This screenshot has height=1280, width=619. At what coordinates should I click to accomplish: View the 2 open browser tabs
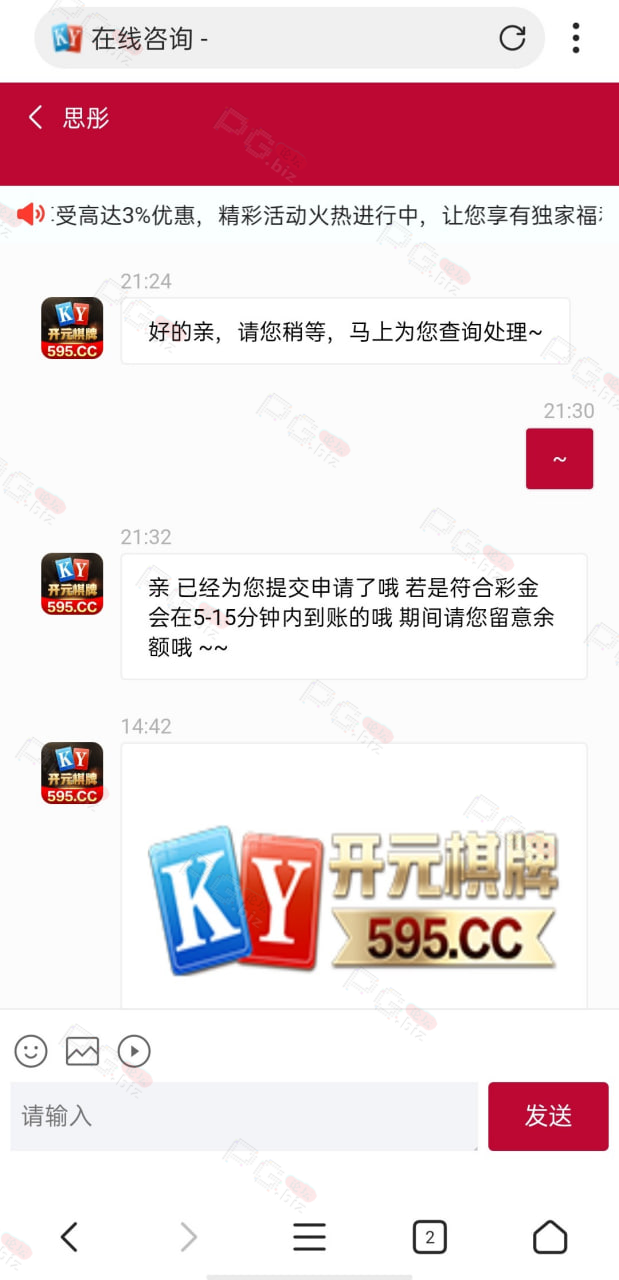pyautogui.click(x=430, y=1237)
